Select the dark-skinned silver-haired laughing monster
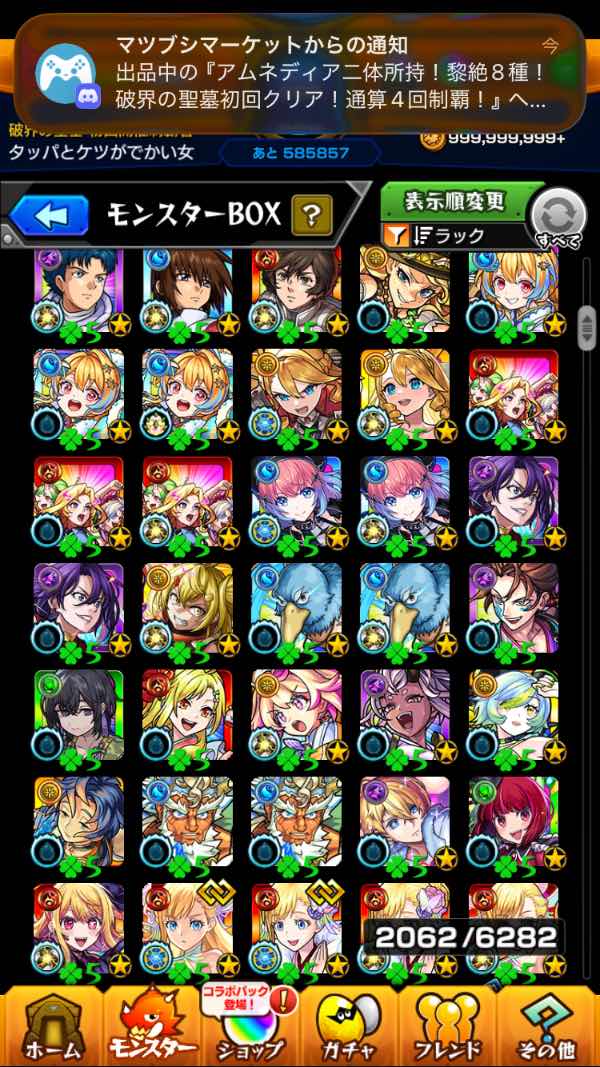Image resolution: width=600 pixels, height=1067 pixels. coord(404,714)
